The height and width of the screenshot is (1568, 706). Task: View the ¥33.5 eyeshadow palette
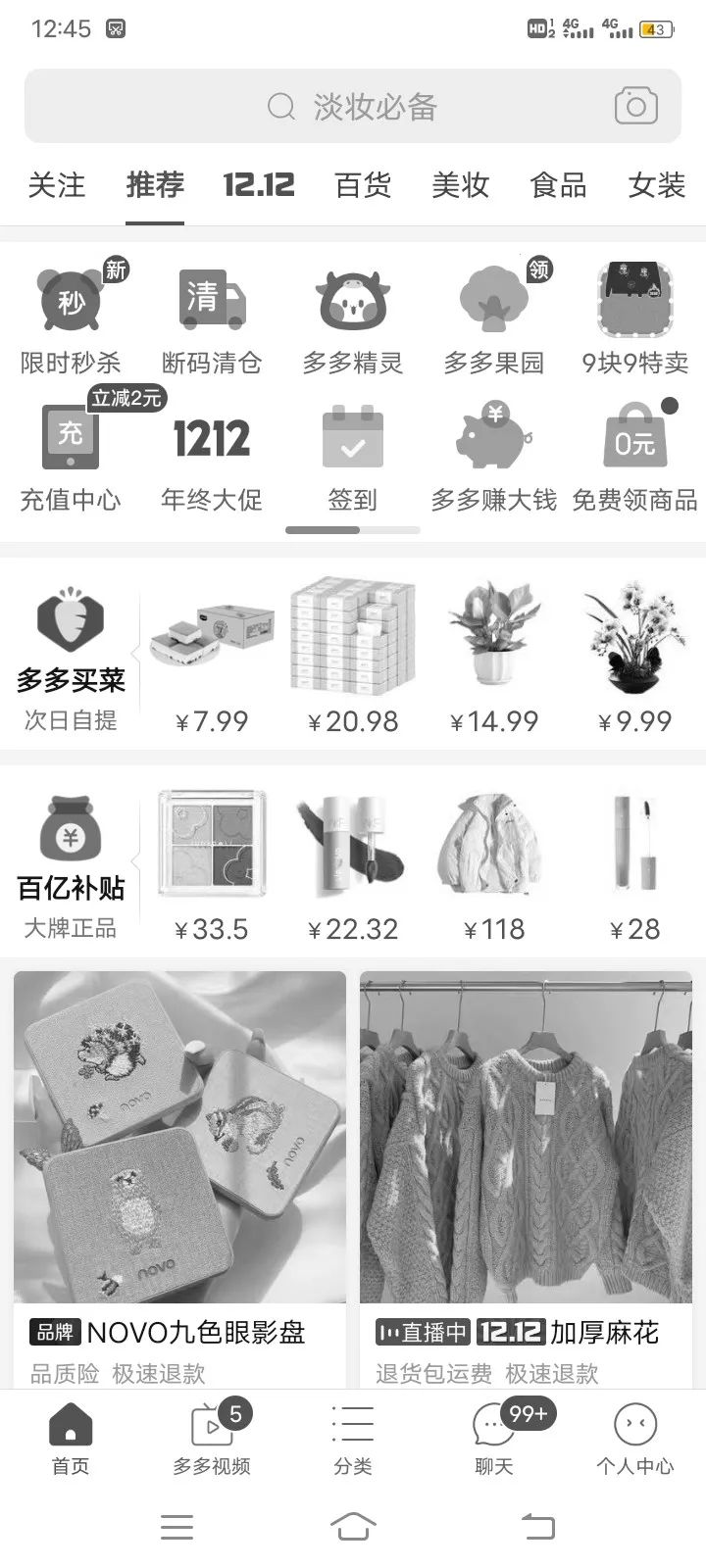tap(212, 862)
